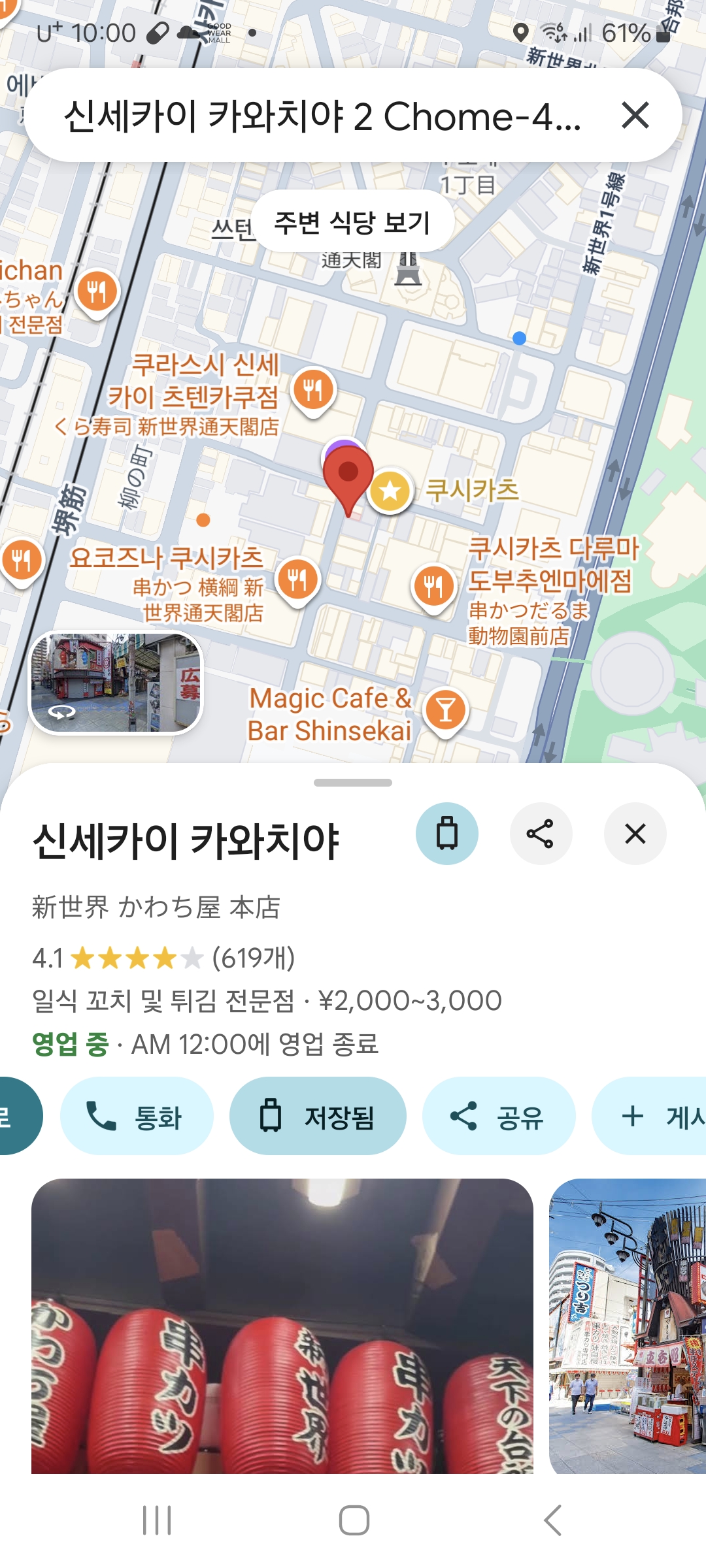706x1568 pixels.
Task: Go to the home screen via the navigation bar
Action: click(354, 1520)
